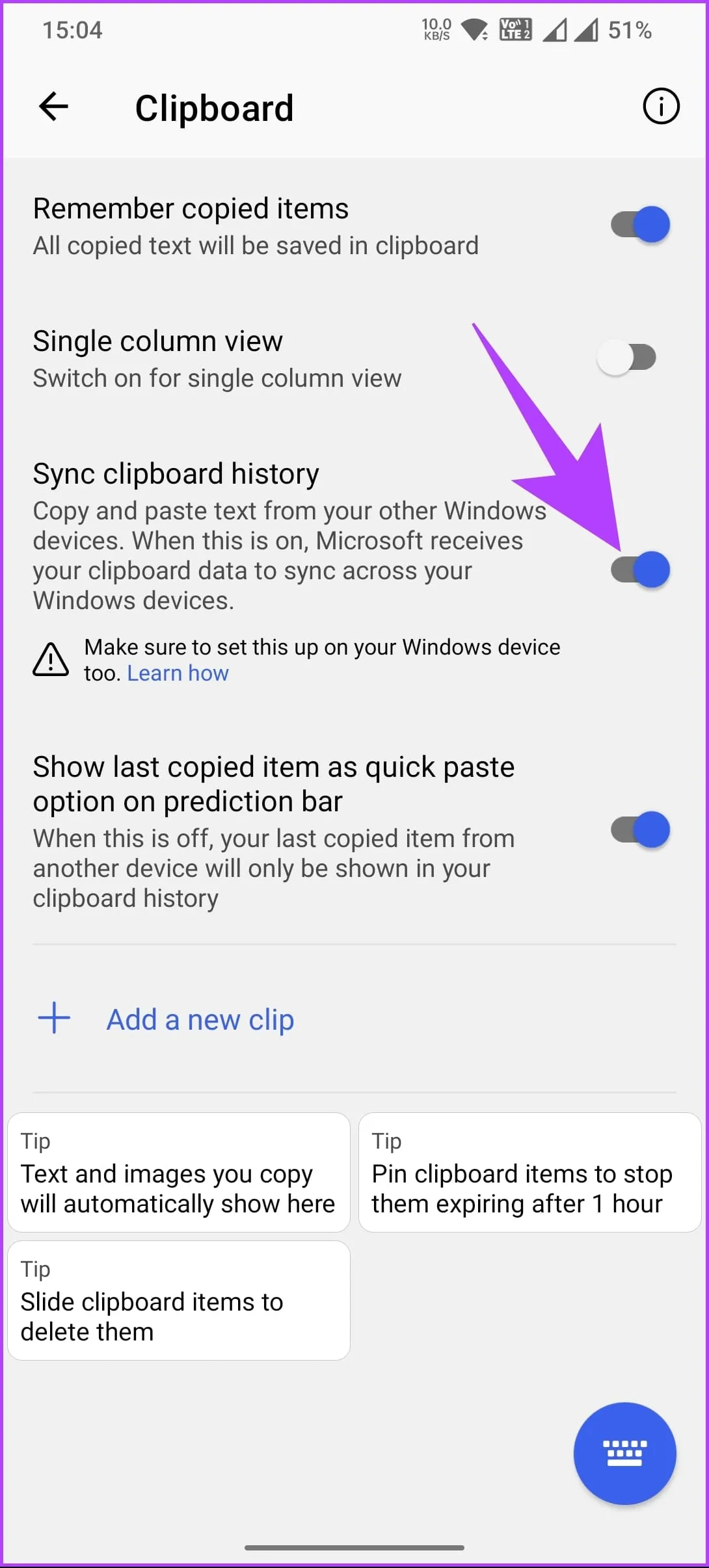Screen dimensions: 709x1568
Task: Toggle quick paste on prediction bar
Action: click(x=640, y=830)
